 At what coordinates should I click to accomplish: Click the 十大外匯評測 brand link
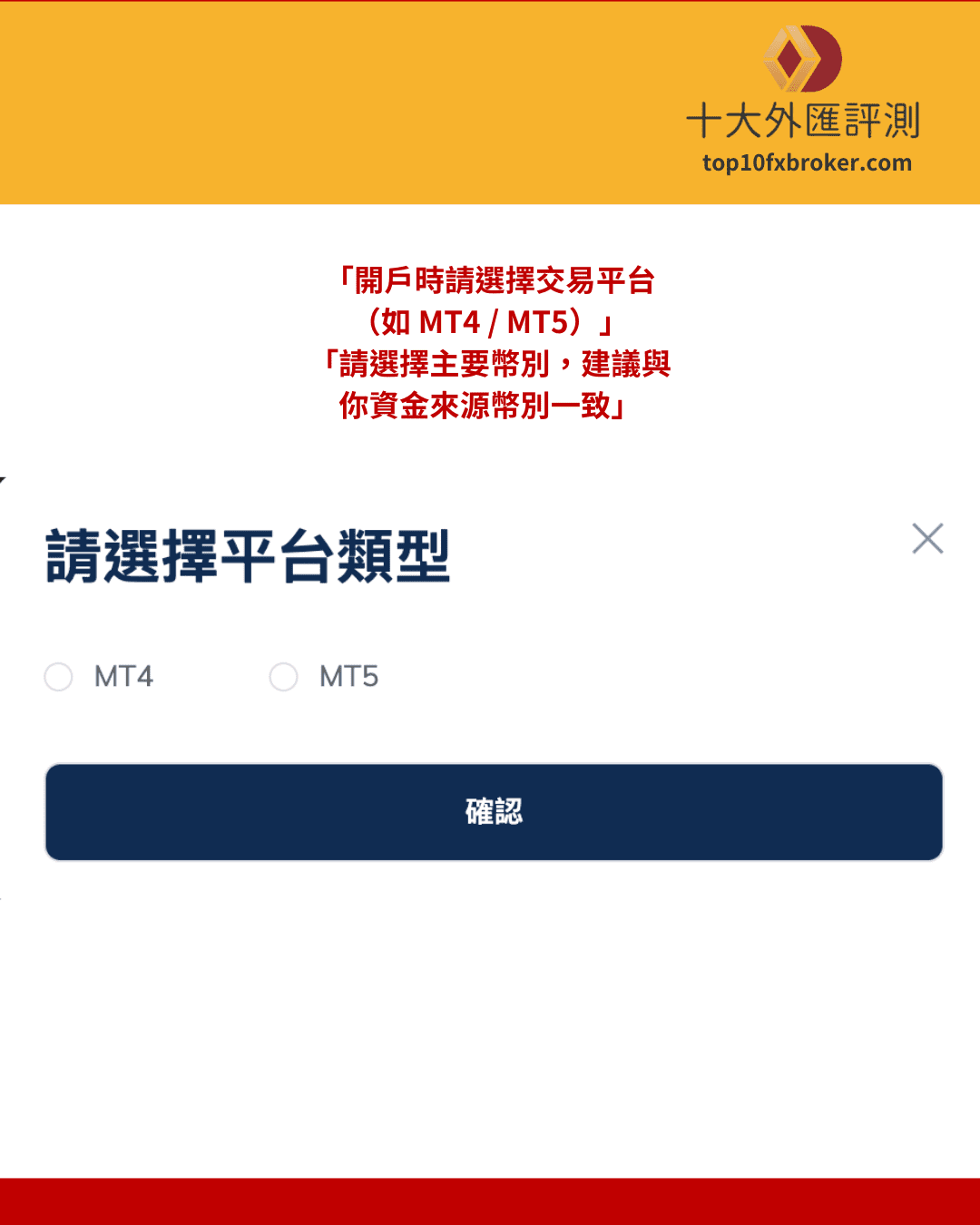coord(803,118)
